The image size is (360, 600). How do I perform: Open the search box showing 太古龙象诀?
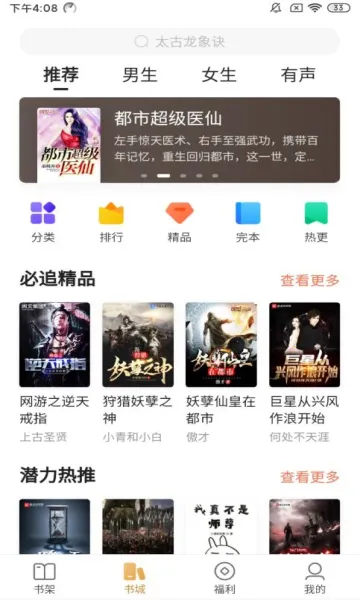point(179,41)
